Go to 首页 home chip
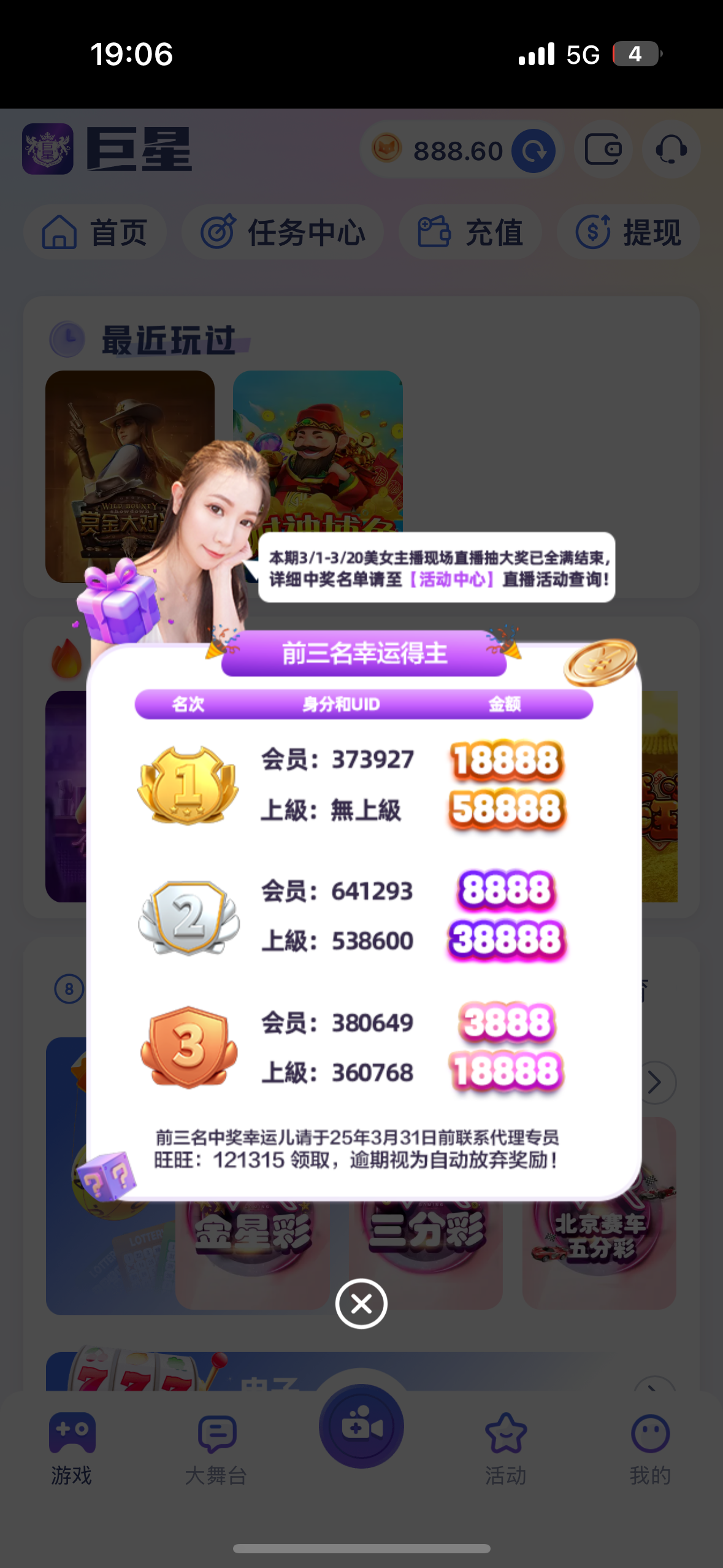 tap(95, 233)
